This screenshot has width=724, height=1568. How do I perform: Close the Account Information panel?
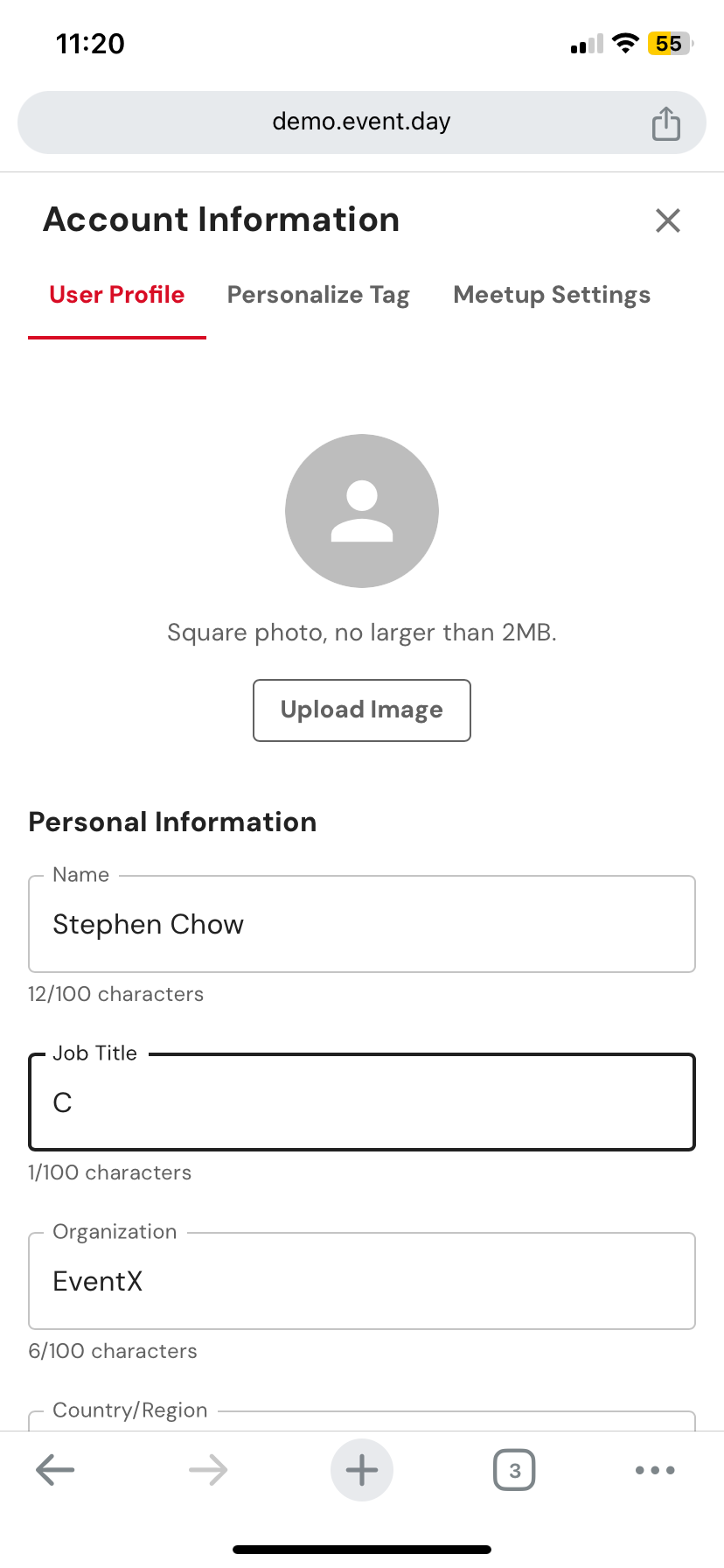pos(668,220)
